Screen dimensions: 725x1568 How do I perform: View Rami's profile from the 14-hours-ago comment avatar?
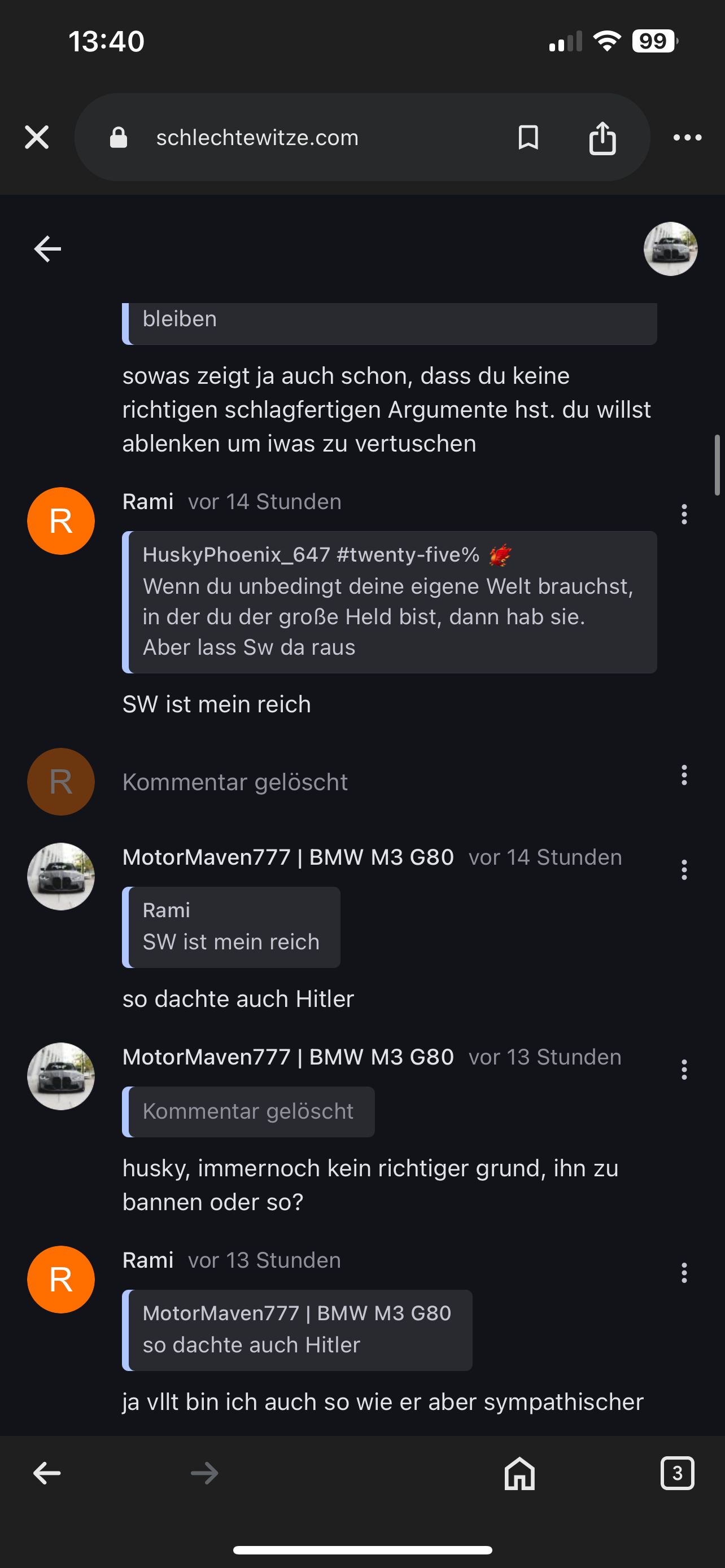click(x=61, y=521)
